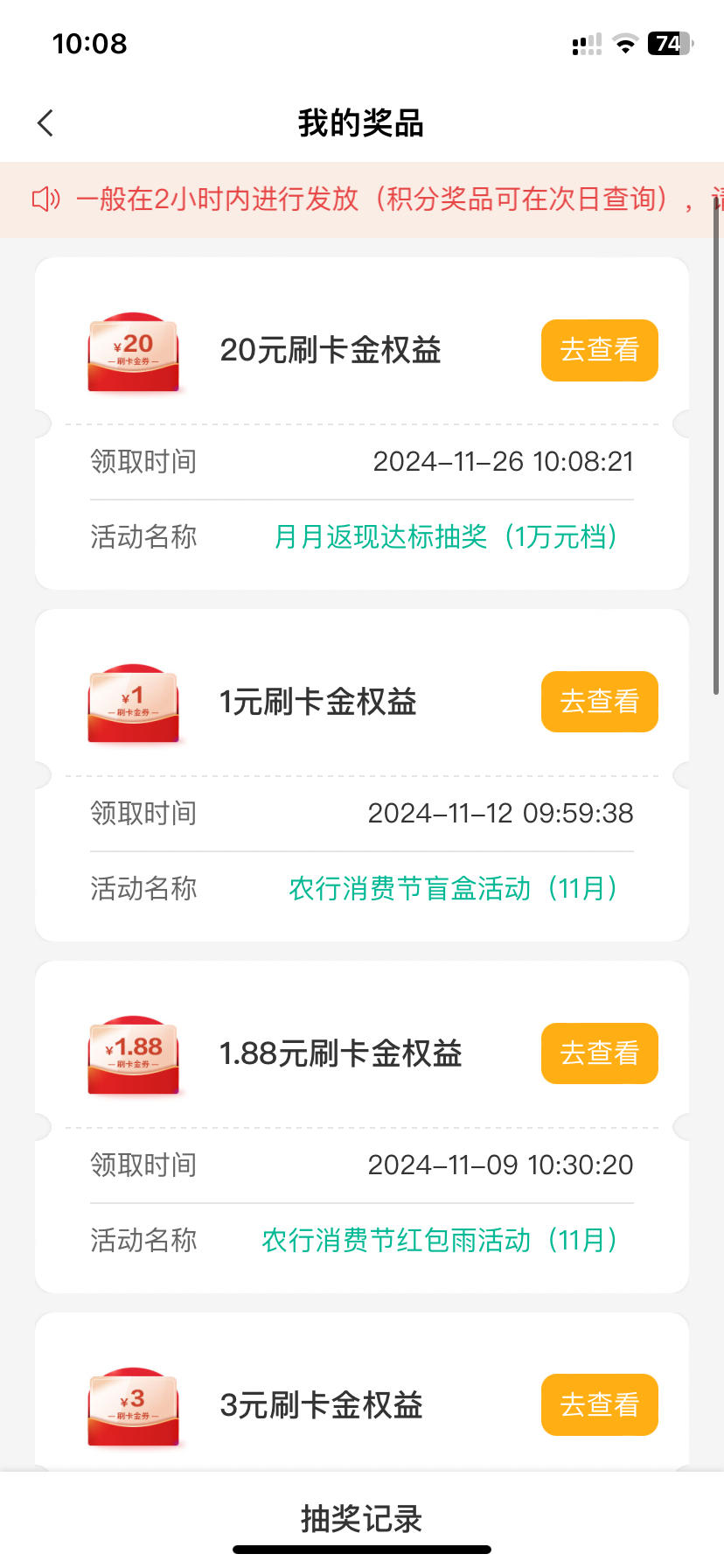Tap 去查看 for 1元刷卡金权益
Image resolution: width=724 pixels, height=1568 pixels.
click(x=600, y=702)
